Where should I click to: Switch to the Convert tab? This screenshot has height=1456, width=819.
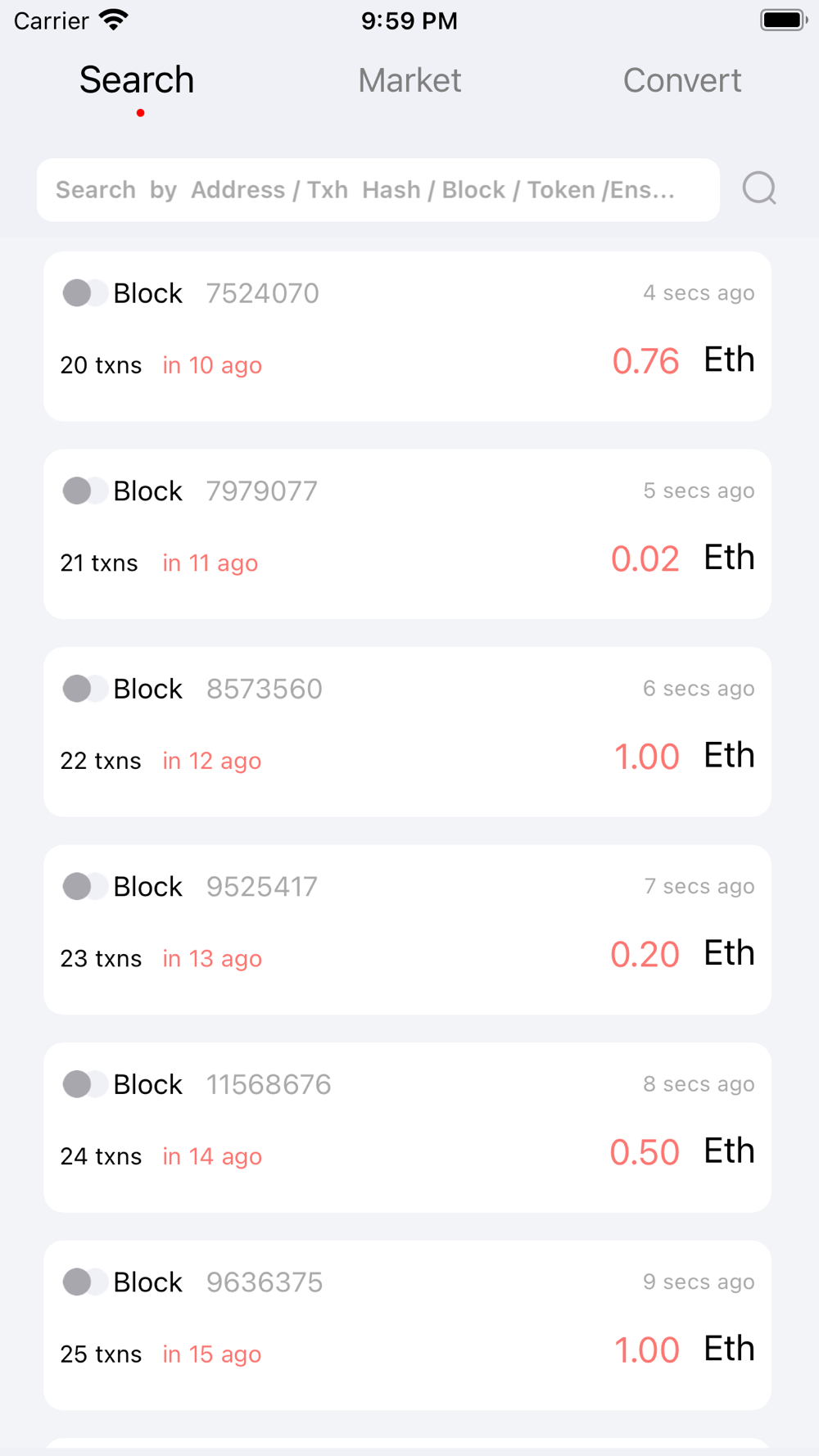[x=682, y=80]
